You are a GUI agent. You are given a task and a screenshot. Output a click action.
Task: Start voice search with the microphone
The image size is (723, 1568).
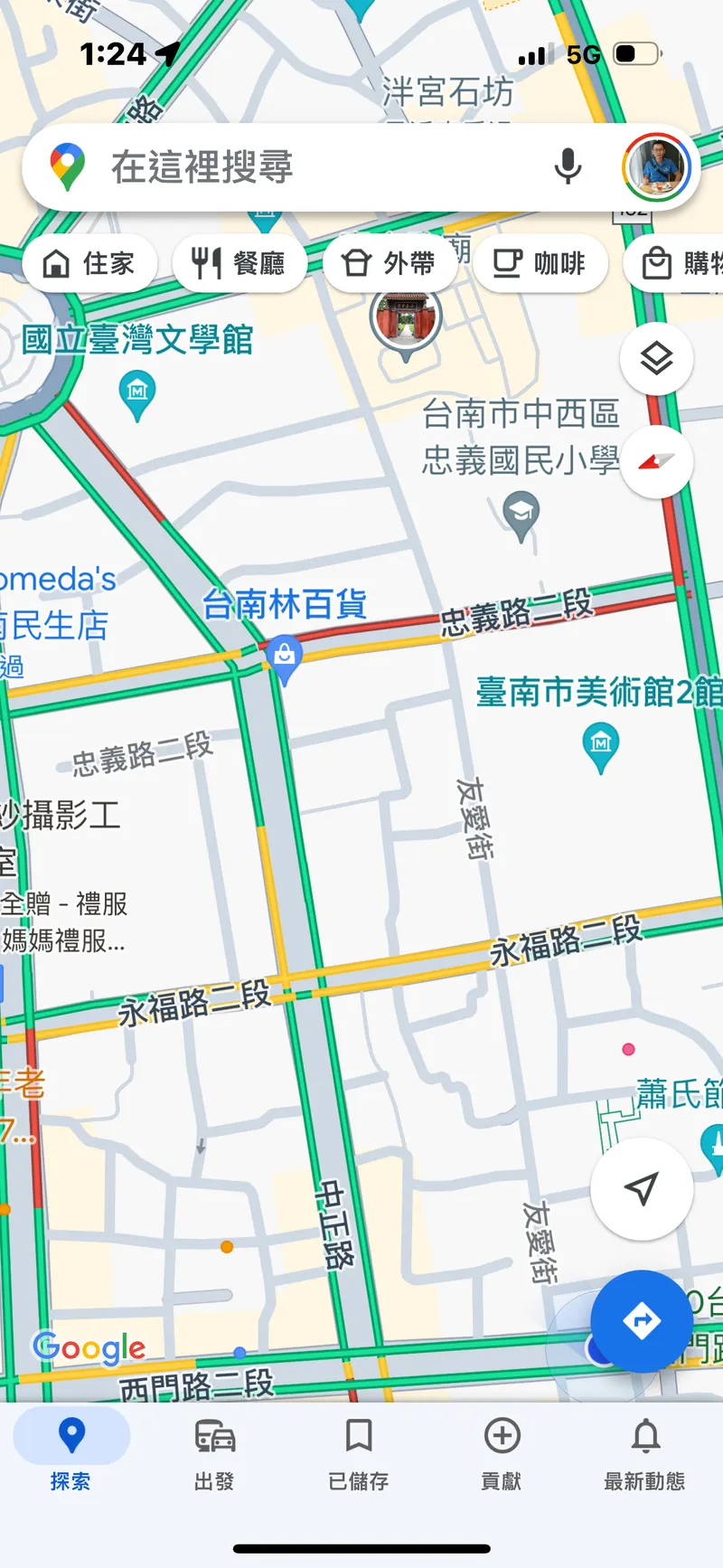coord(568,167)
